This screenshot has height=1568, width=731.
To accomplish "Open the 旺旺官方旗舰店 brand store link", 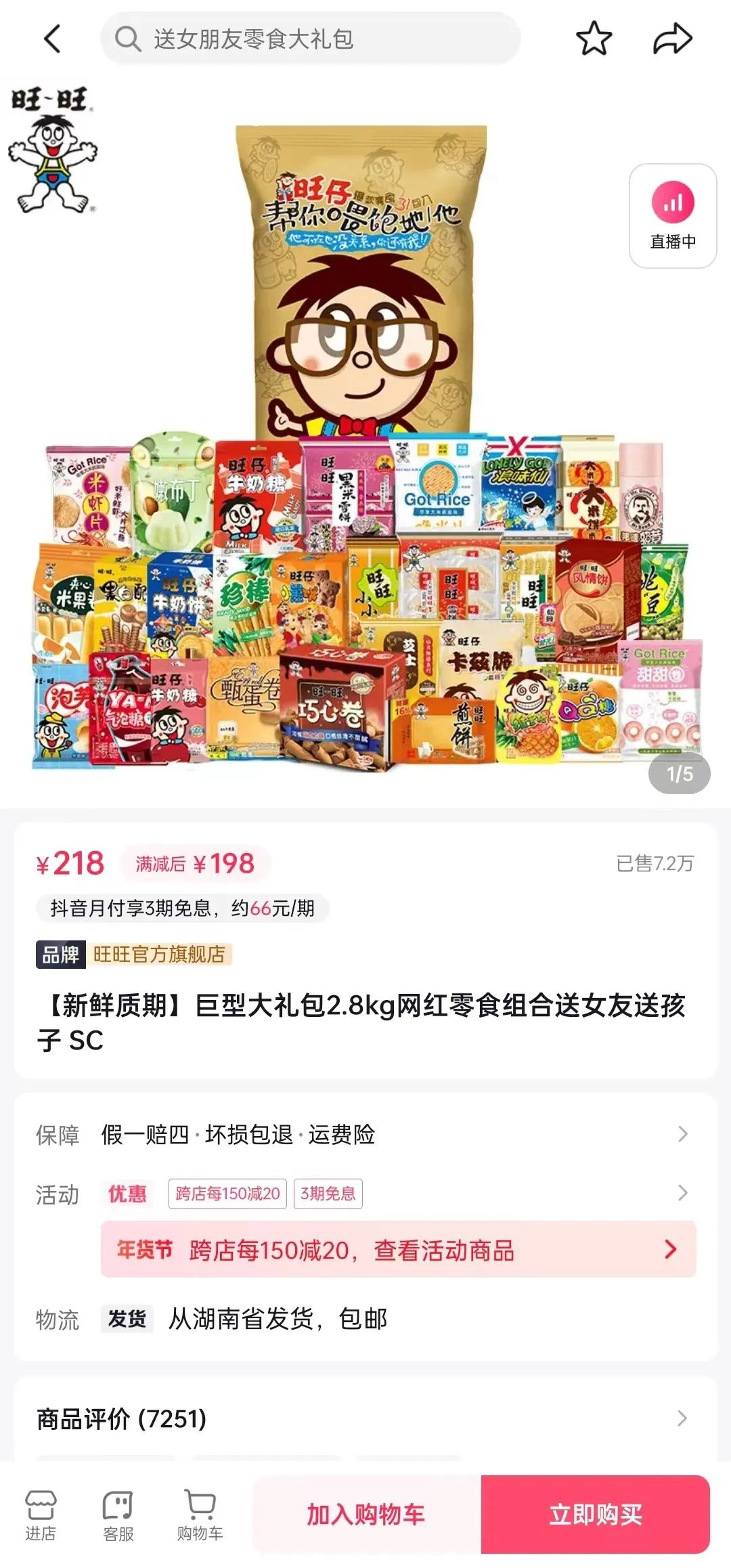I will [x=158, y=954].
